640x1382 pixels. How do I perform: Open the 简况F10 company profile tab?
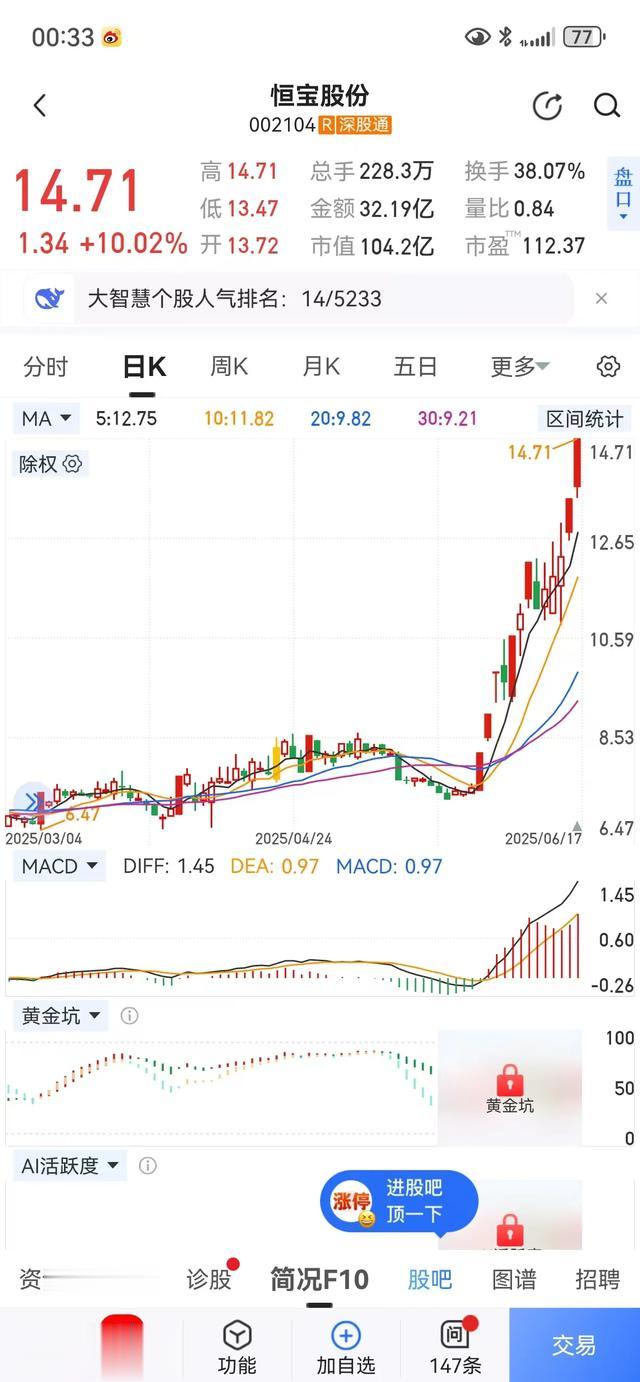pyautogui.click(x=319, y=1278)
